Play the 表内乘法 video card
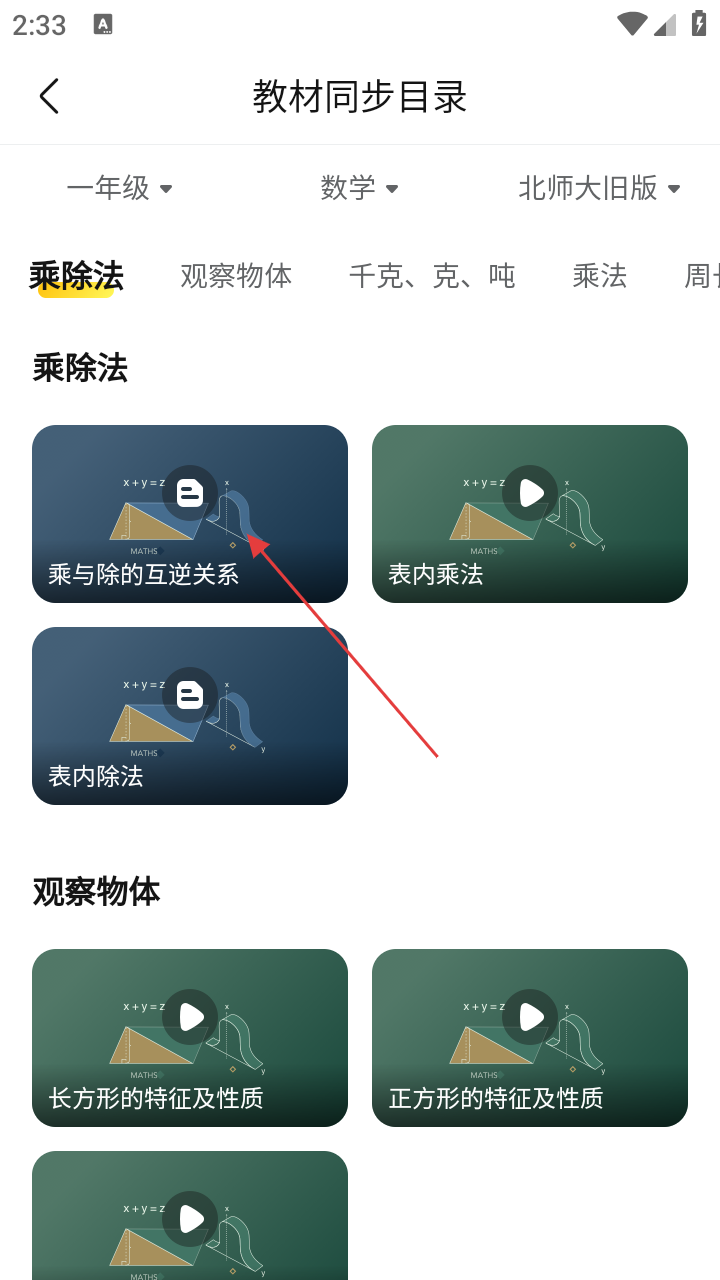Screen dimensions: 720x1280 coord(530,514)
